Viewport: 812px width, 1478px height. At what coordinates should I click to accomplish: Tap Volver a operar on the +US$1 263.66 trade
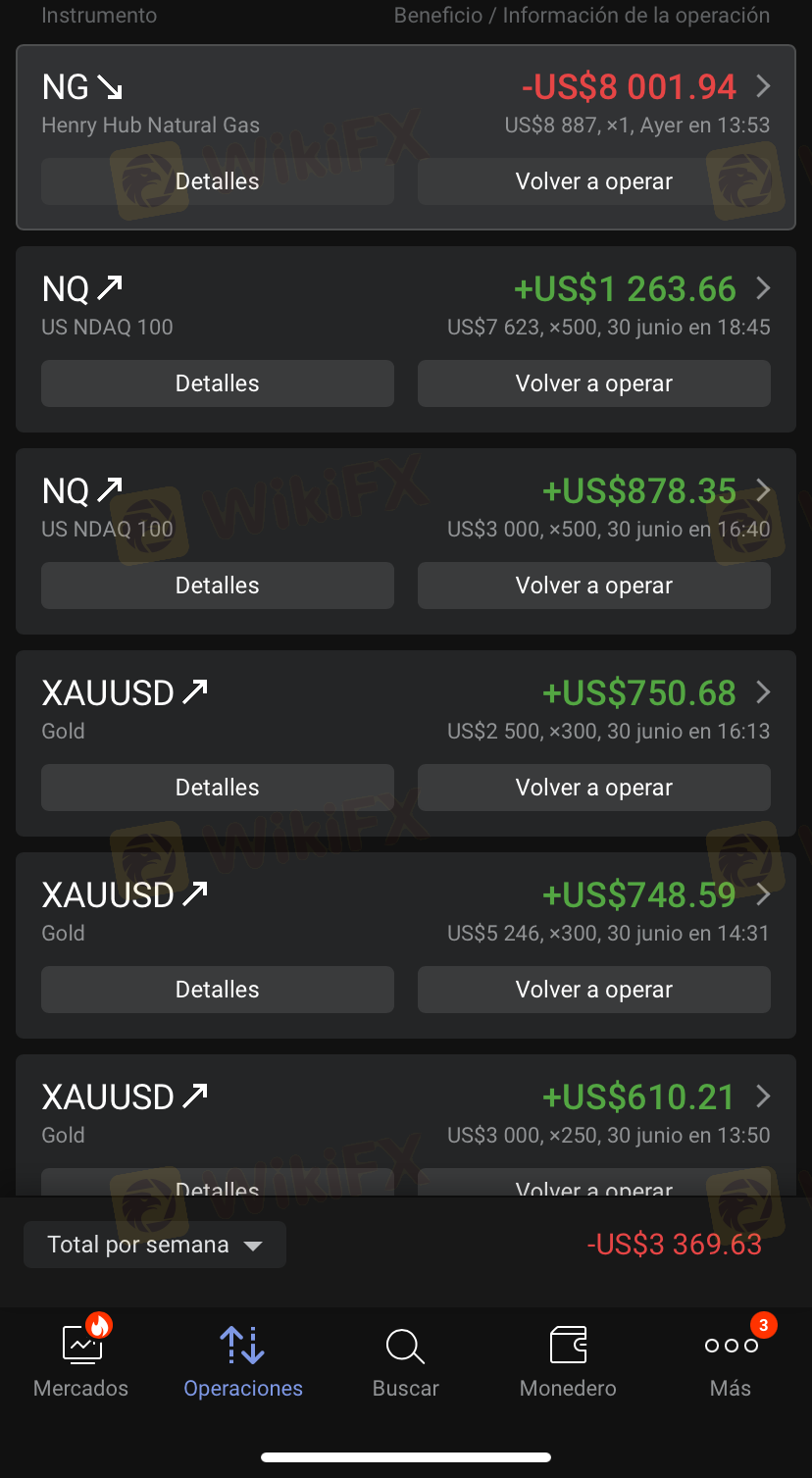(x=593, y=383)
